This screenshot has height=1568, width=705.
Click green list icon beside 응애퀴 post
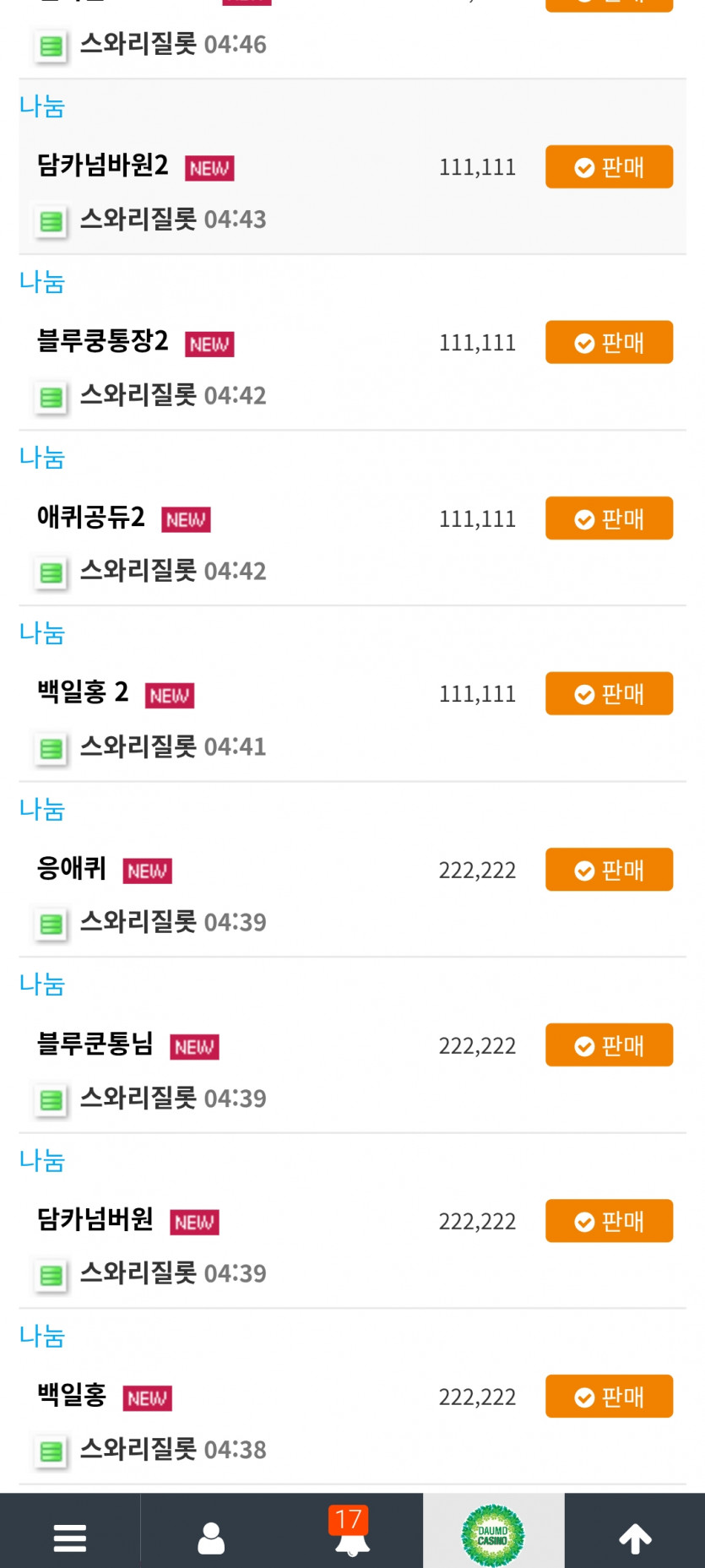pyautogui.click(x=50, y=924)
